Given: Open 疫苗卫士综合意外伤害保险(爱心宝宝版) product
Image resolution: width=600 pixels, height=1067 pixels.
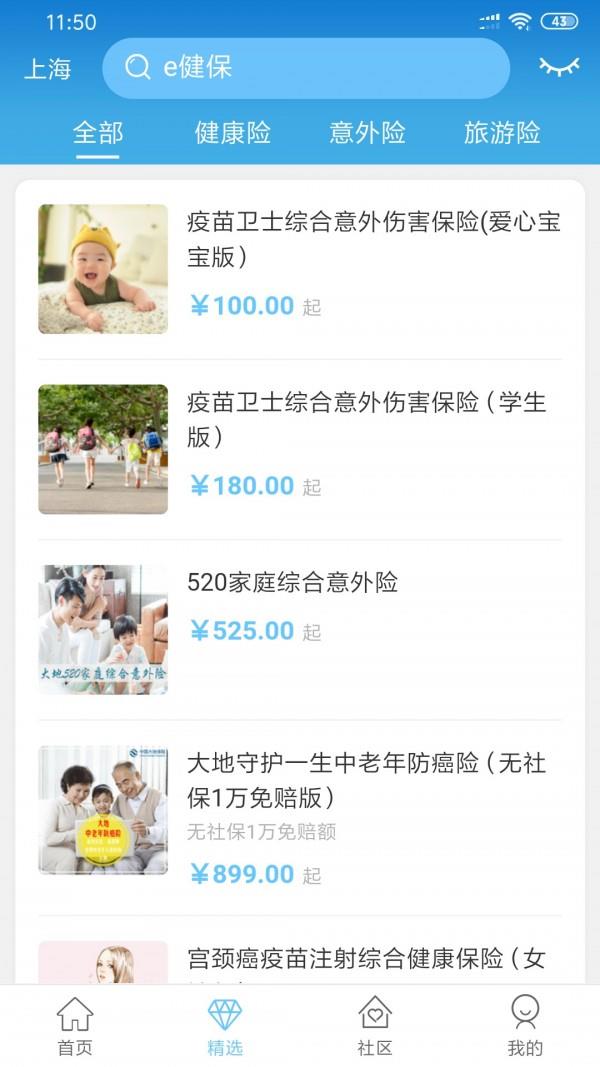Looking at the screenshot, I should click(300, 269).
